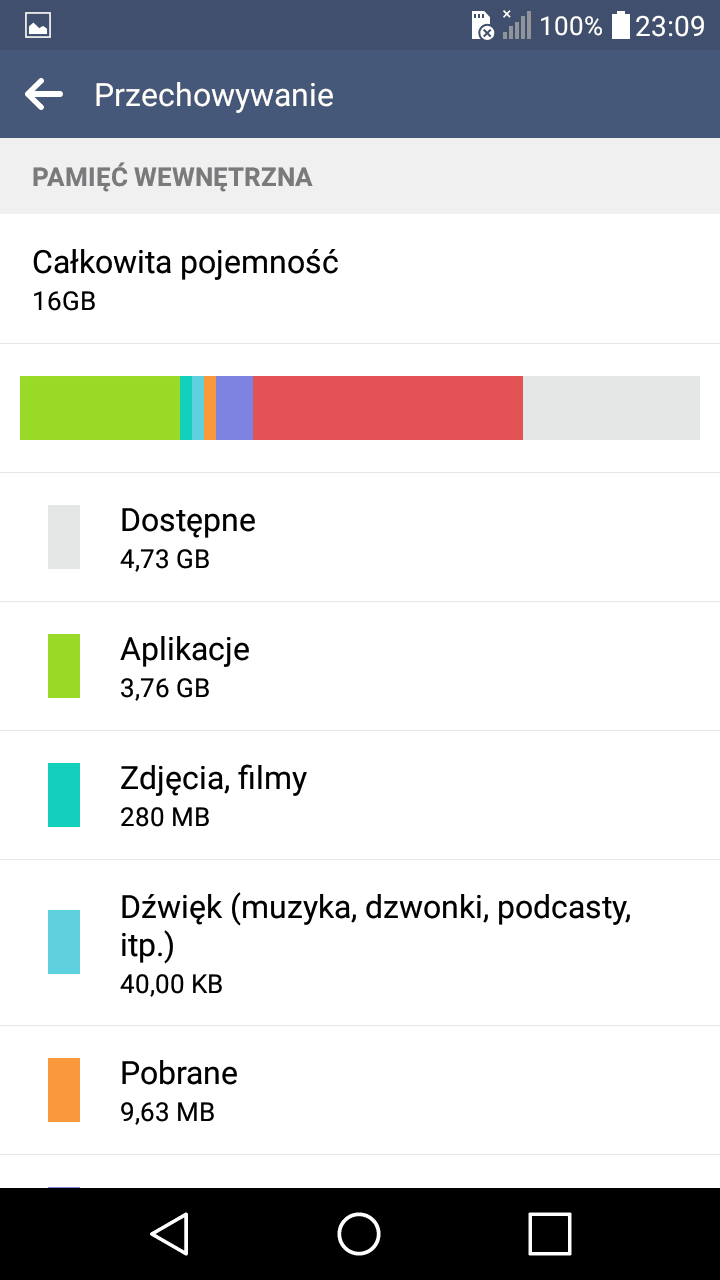Open the Aplikacje storage details

coord(360,666)
